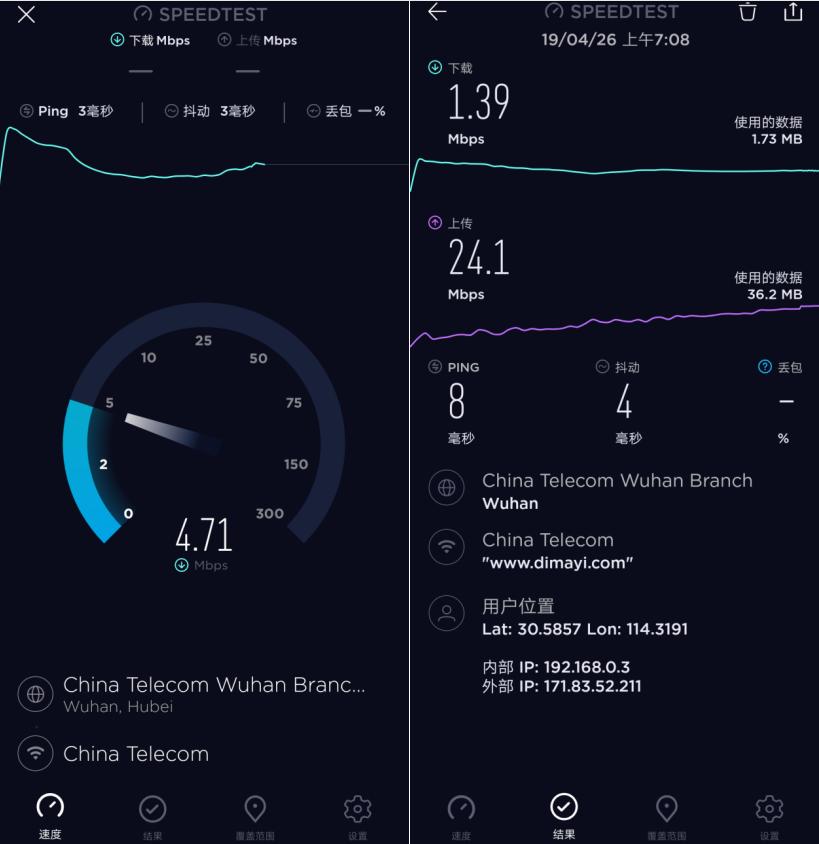Tap the trash icon to delete this result
This screenshot has height=844, width=819.
pos(746,13)
